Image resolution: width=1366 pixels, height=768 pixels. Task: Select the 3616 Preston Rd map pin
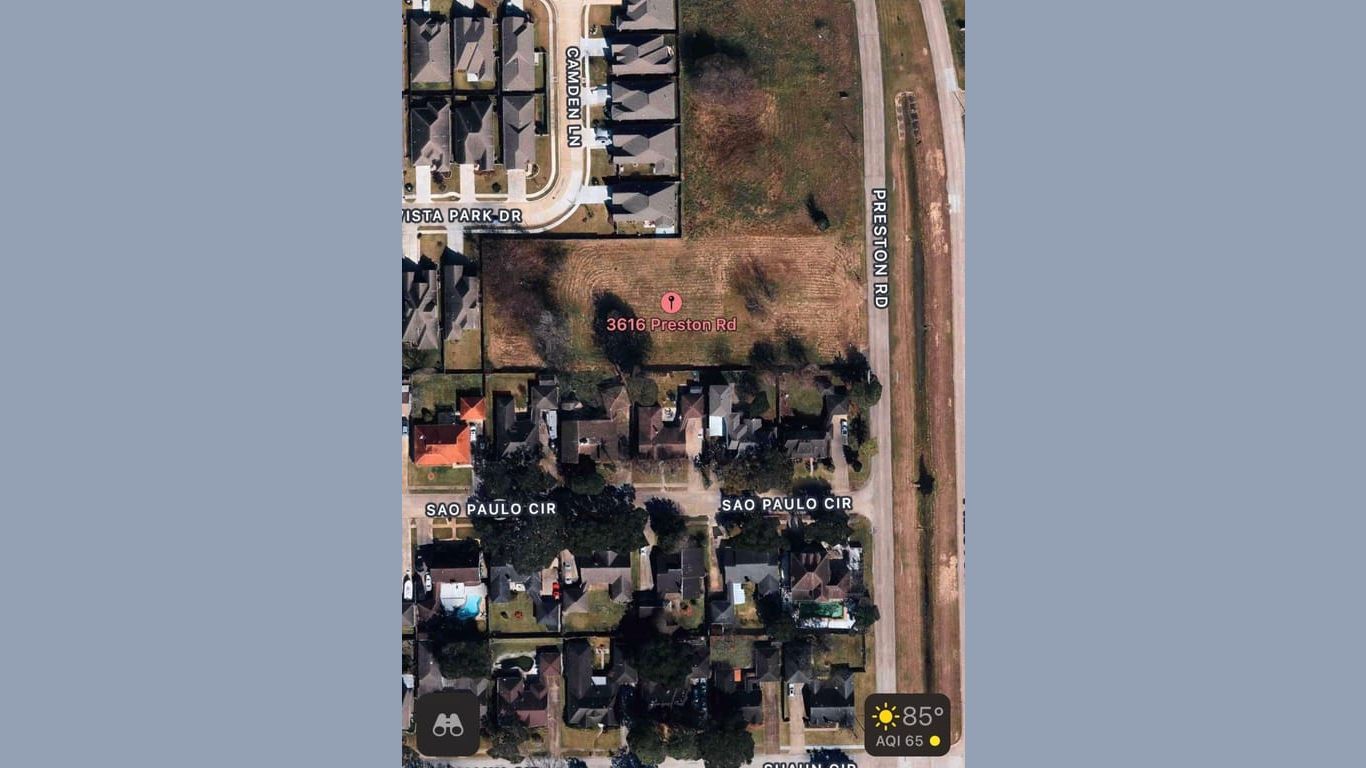671,302
